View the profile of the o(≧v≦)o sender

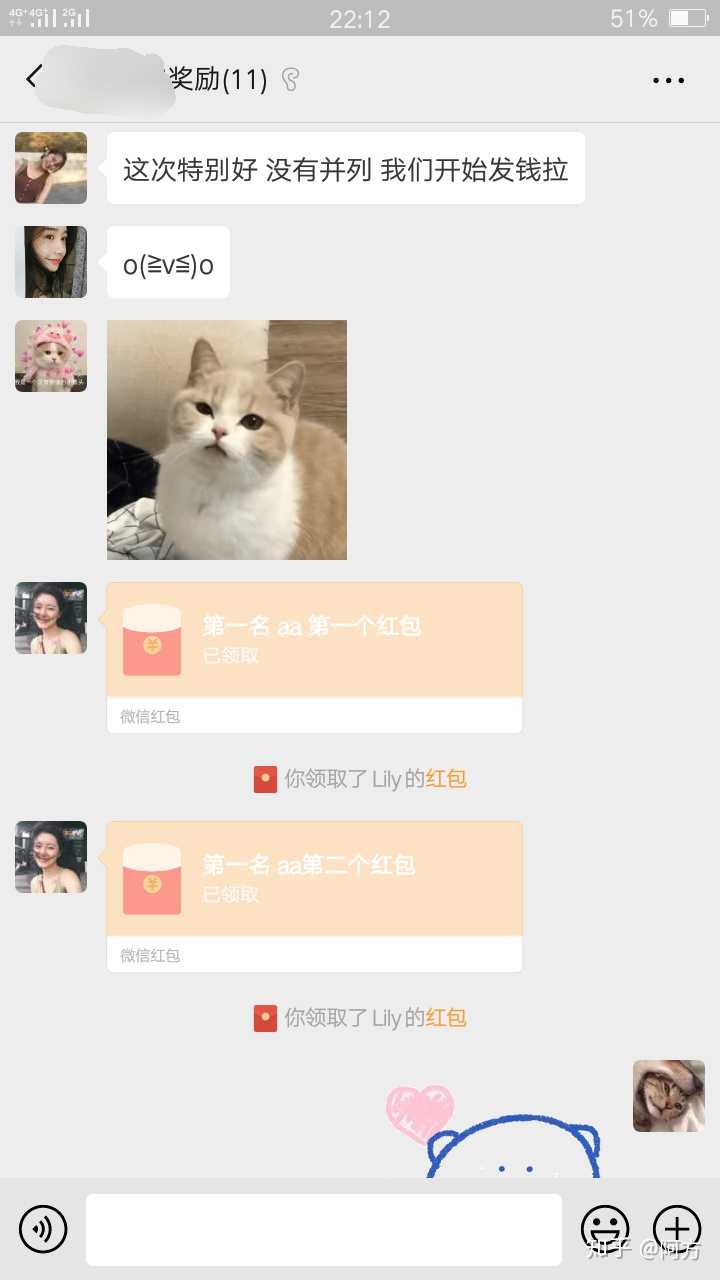51,262
